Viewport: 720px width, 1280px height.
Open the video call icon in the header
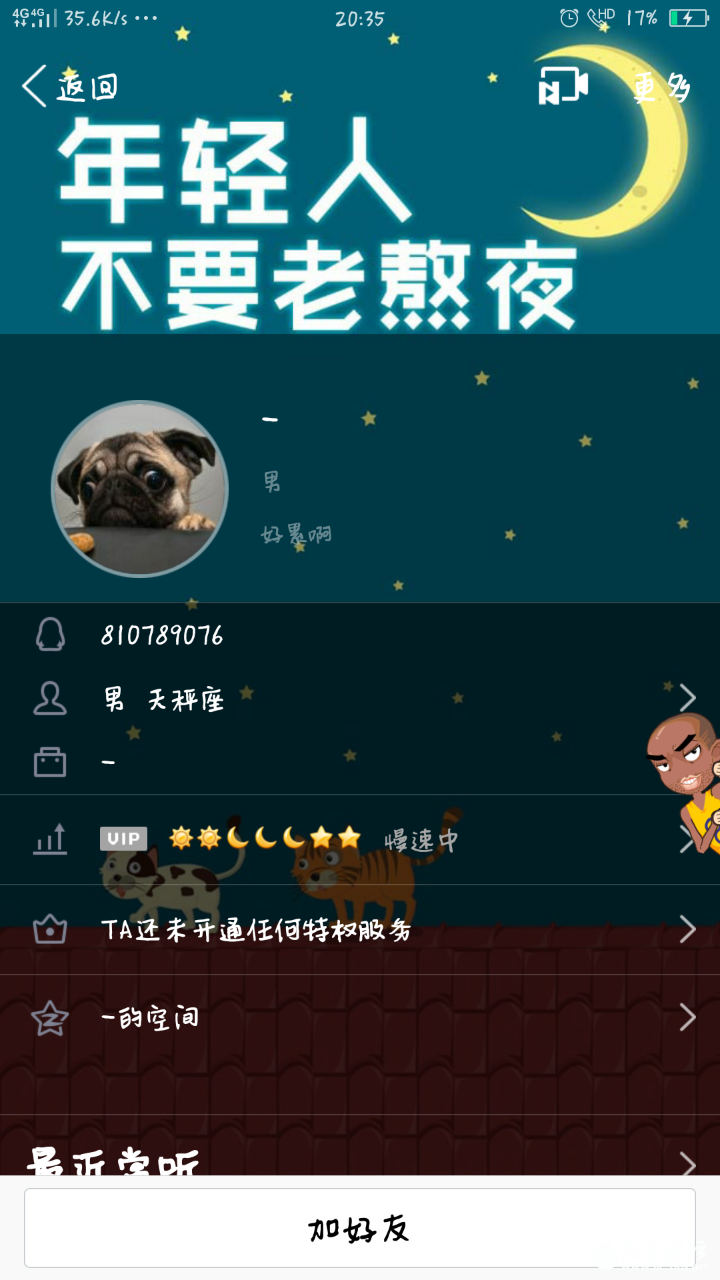click(x=563, y=87)
